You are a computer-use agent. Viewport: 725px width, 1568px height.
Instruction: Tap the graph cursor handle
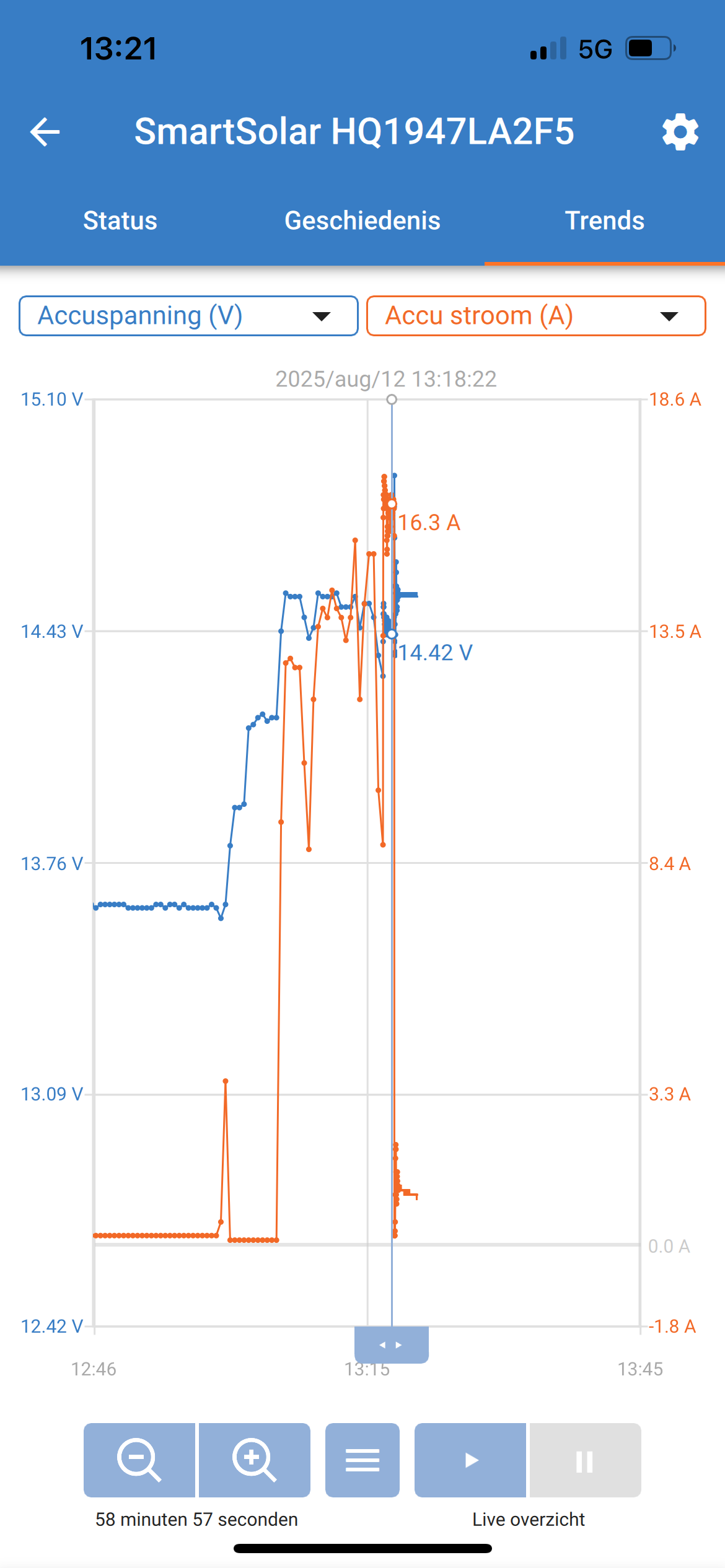click(x=391, y=1344)
